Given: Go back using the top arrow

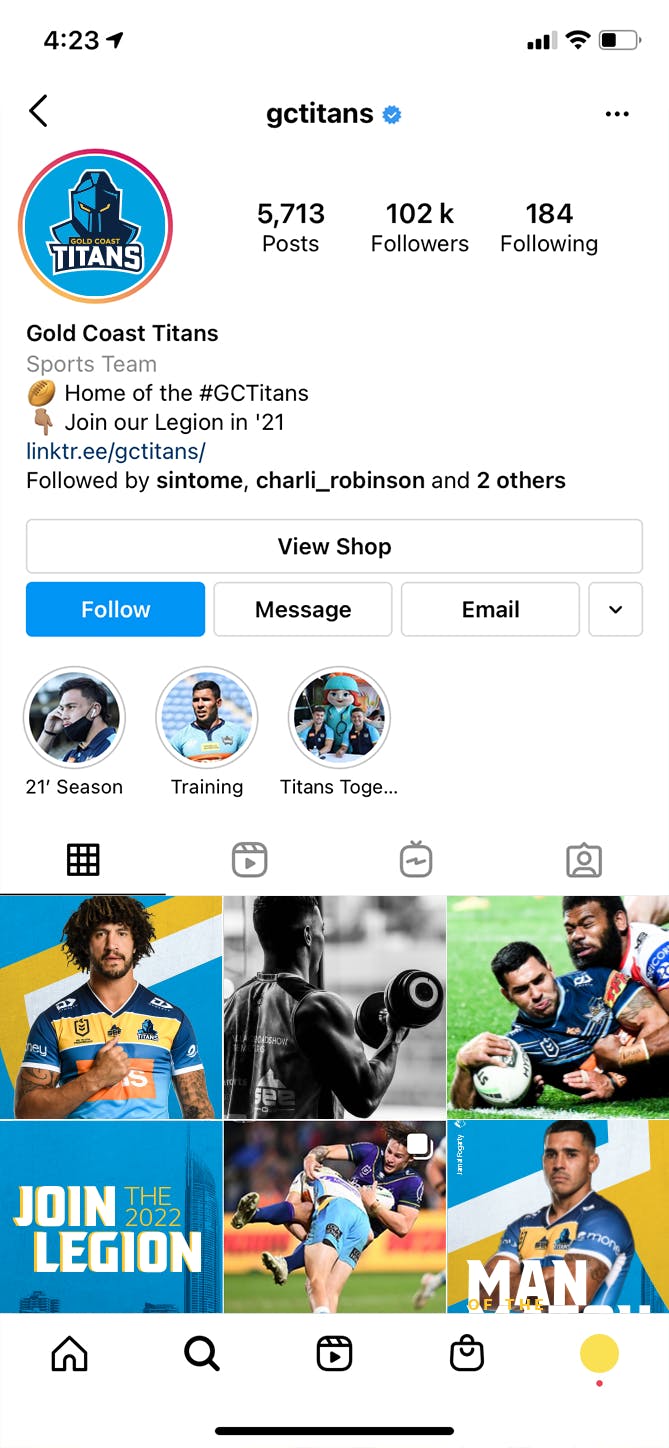Looking at the screenshot, I should click(38, 111).
